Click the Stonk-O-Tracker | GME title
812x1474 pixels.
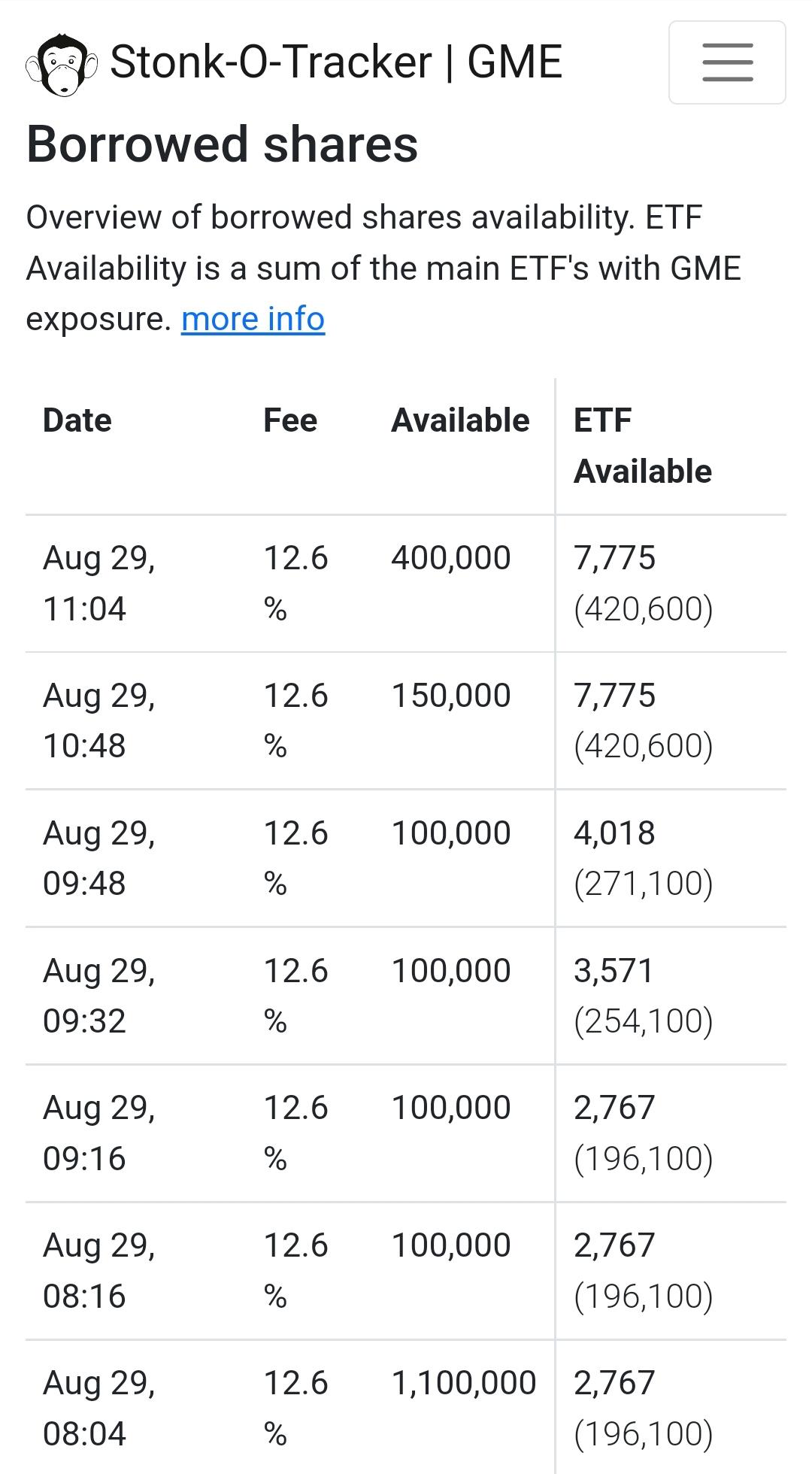click(335, 63)
